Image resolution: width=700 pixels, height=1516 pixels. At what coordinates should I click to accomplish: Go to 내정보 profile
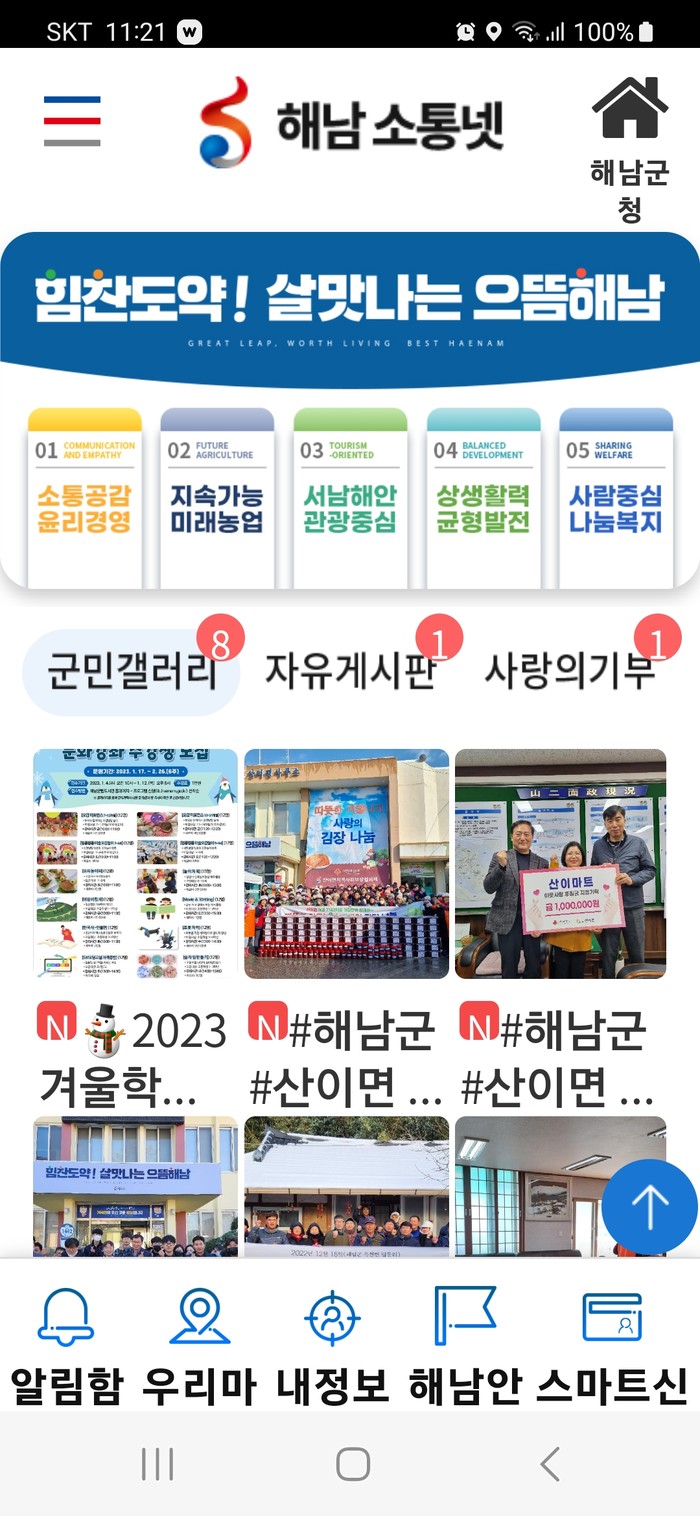pos(332,1343)
